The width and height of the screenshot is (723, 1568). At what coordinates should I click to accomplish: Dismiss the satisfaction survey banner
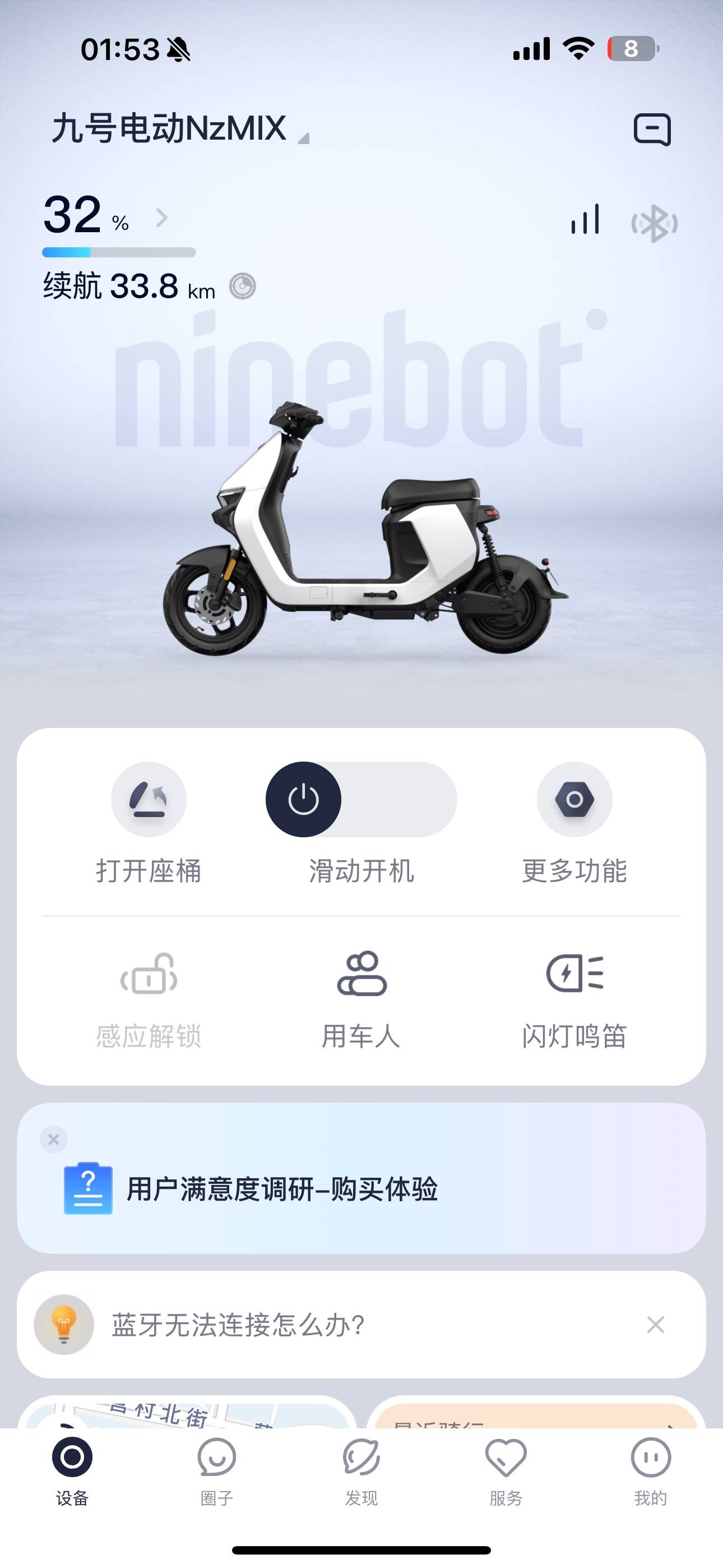click(54, 1139)
